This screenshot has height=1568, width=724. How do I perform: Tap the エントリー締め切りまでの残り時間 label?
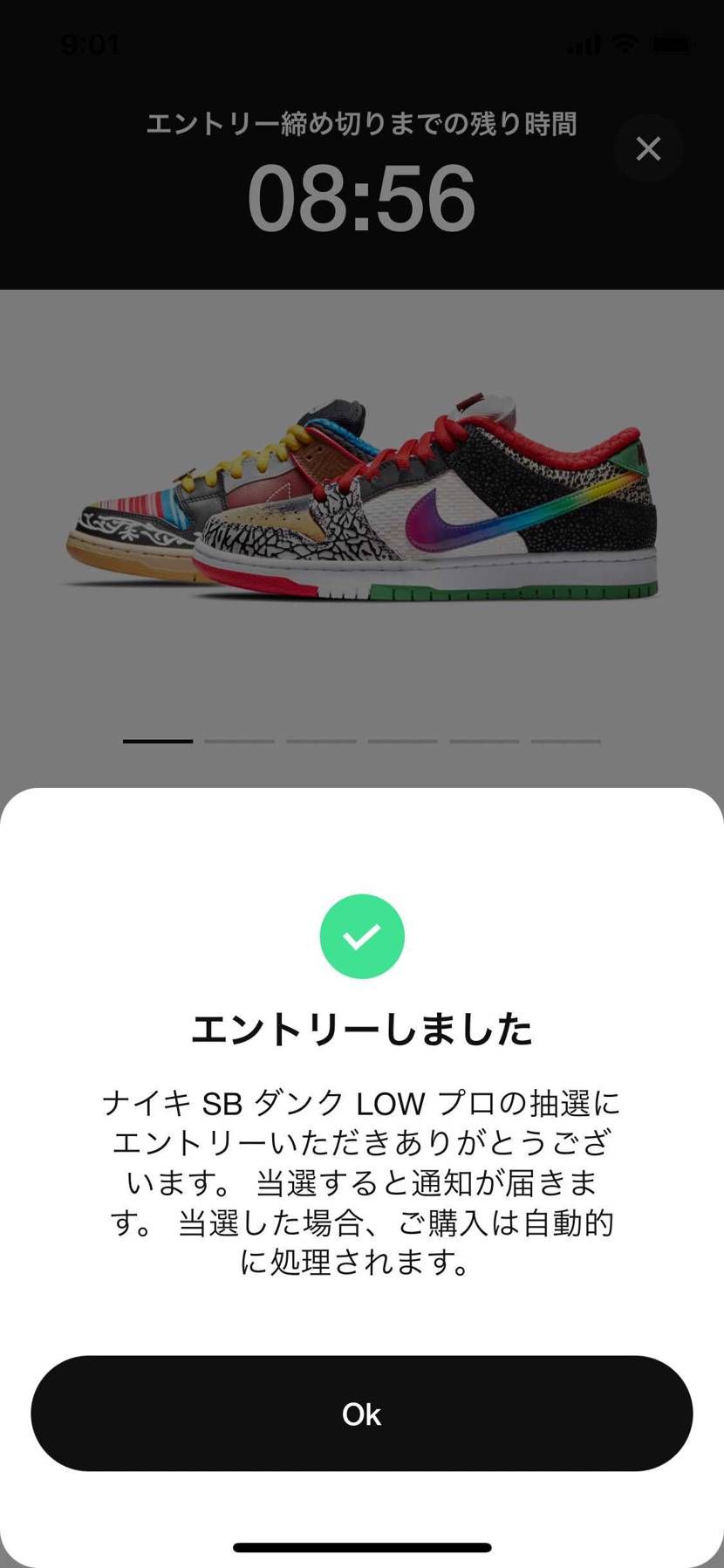362,125
